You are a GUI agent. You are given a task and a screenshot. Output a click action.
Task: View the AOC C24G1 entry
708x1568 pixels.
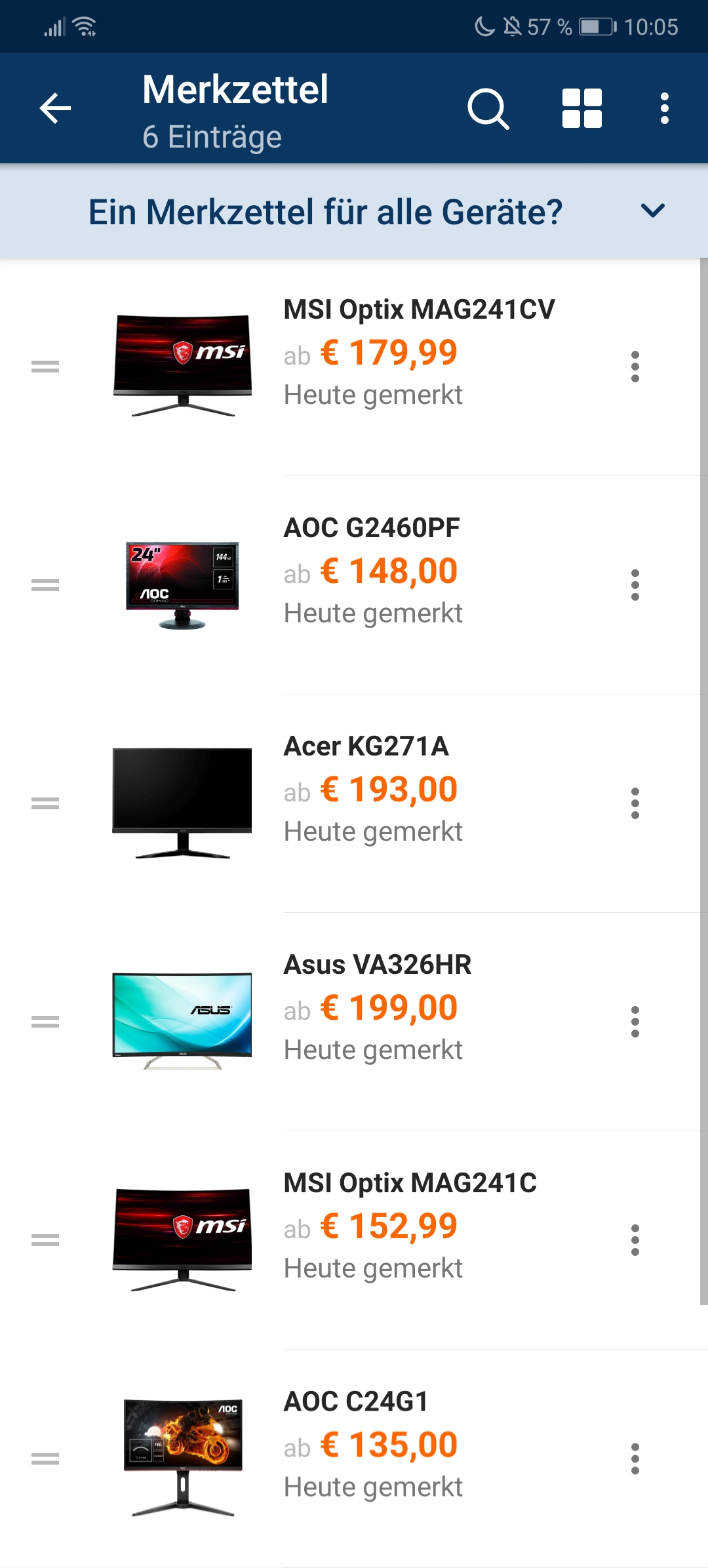355,1401
